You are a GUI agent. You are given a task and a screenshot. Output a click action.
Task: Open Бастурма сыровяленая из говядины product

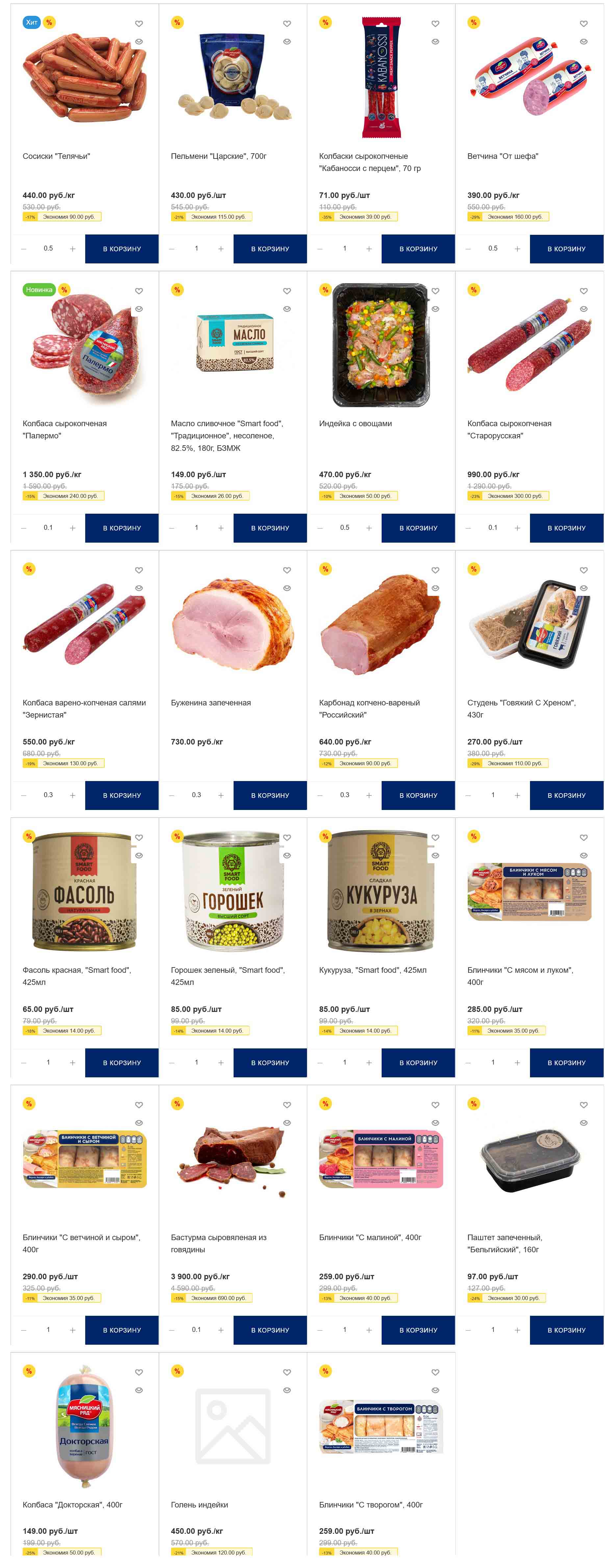point(218,1243)
